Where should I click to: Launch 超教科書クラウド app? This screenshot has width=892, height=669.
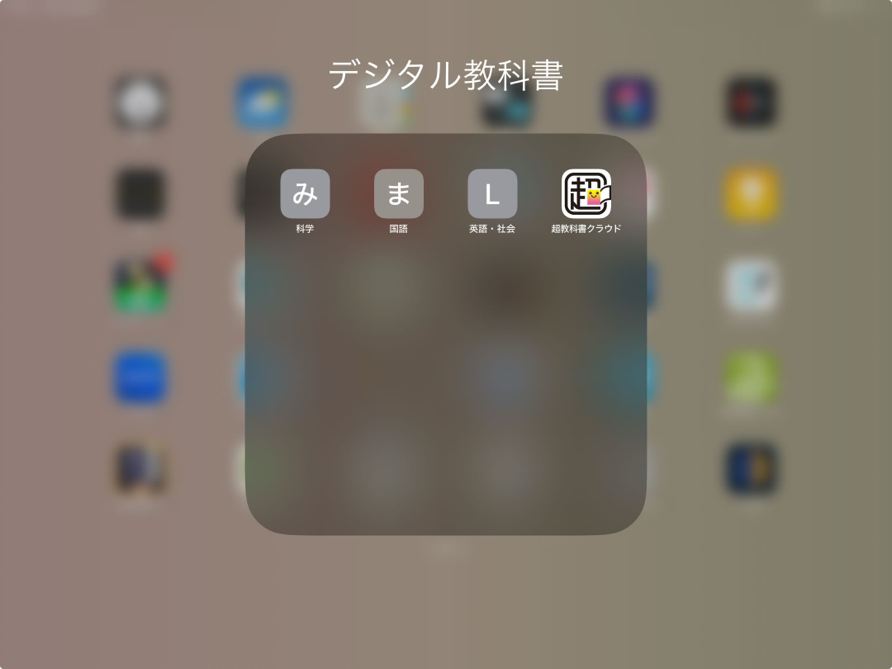(586, 194)
